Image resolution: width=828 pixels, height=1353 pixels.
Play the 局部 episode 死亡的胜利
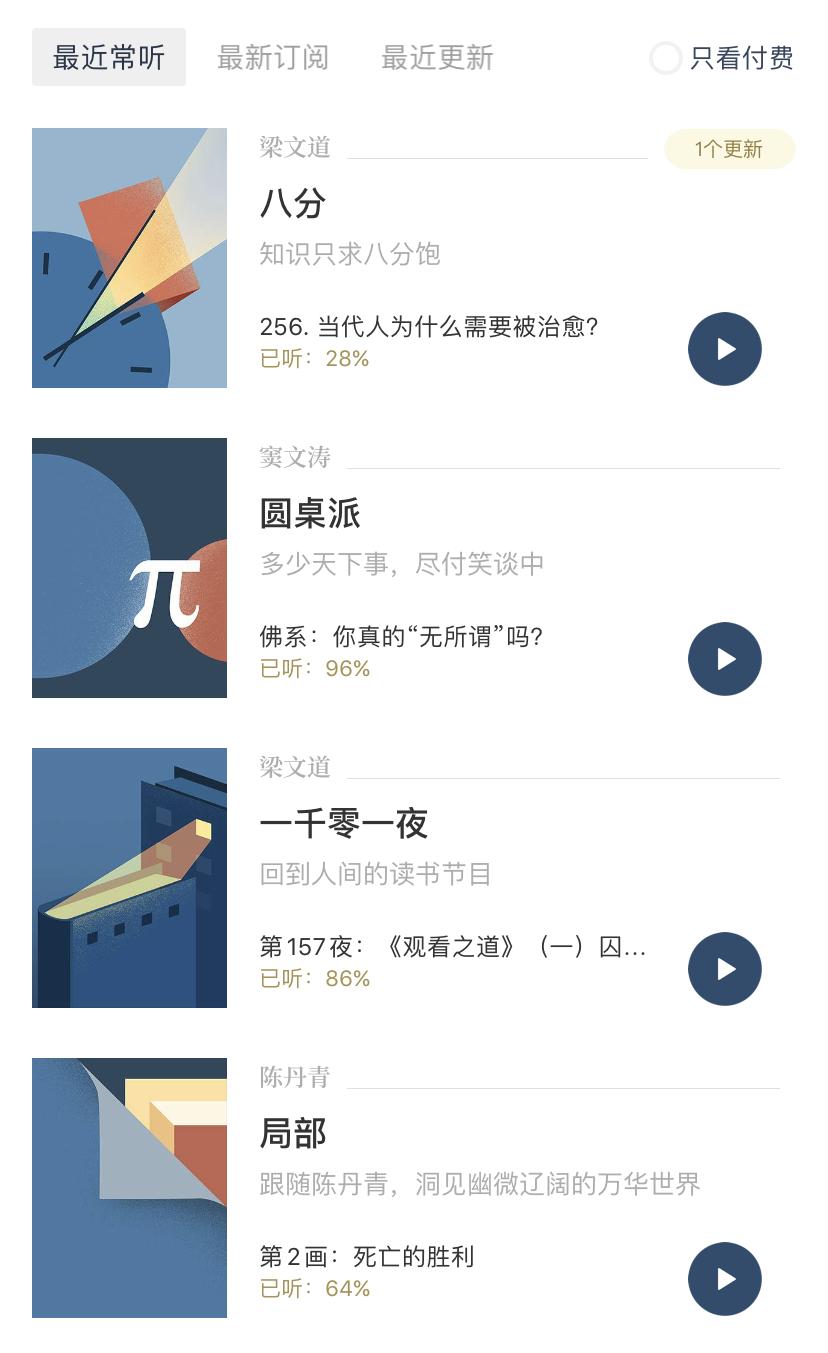[724, 1279]
